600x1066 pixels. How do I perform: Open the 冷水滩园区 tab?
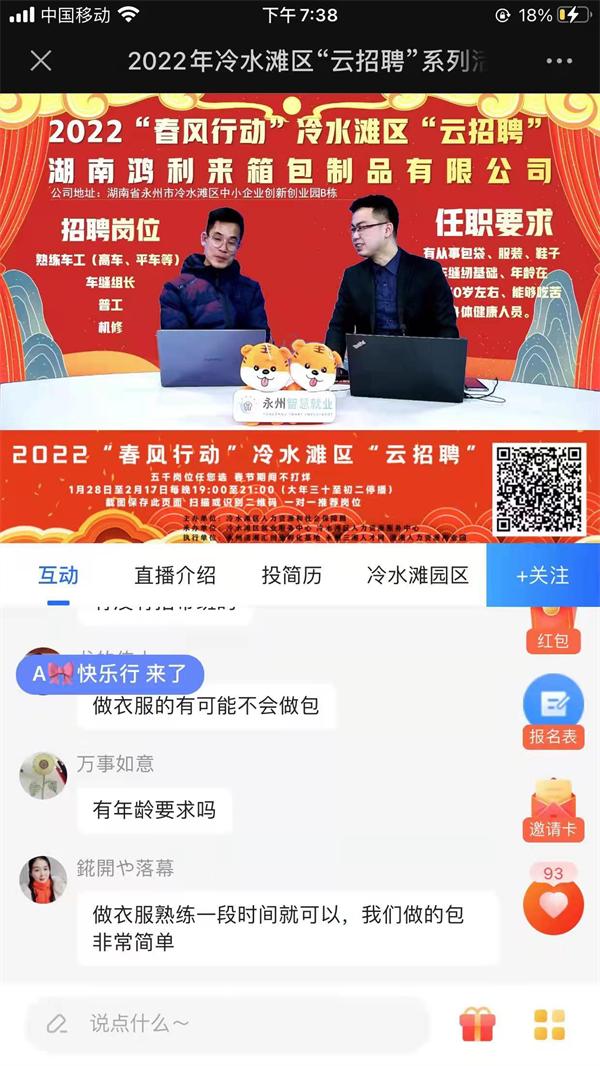click(x=418, y=576)
